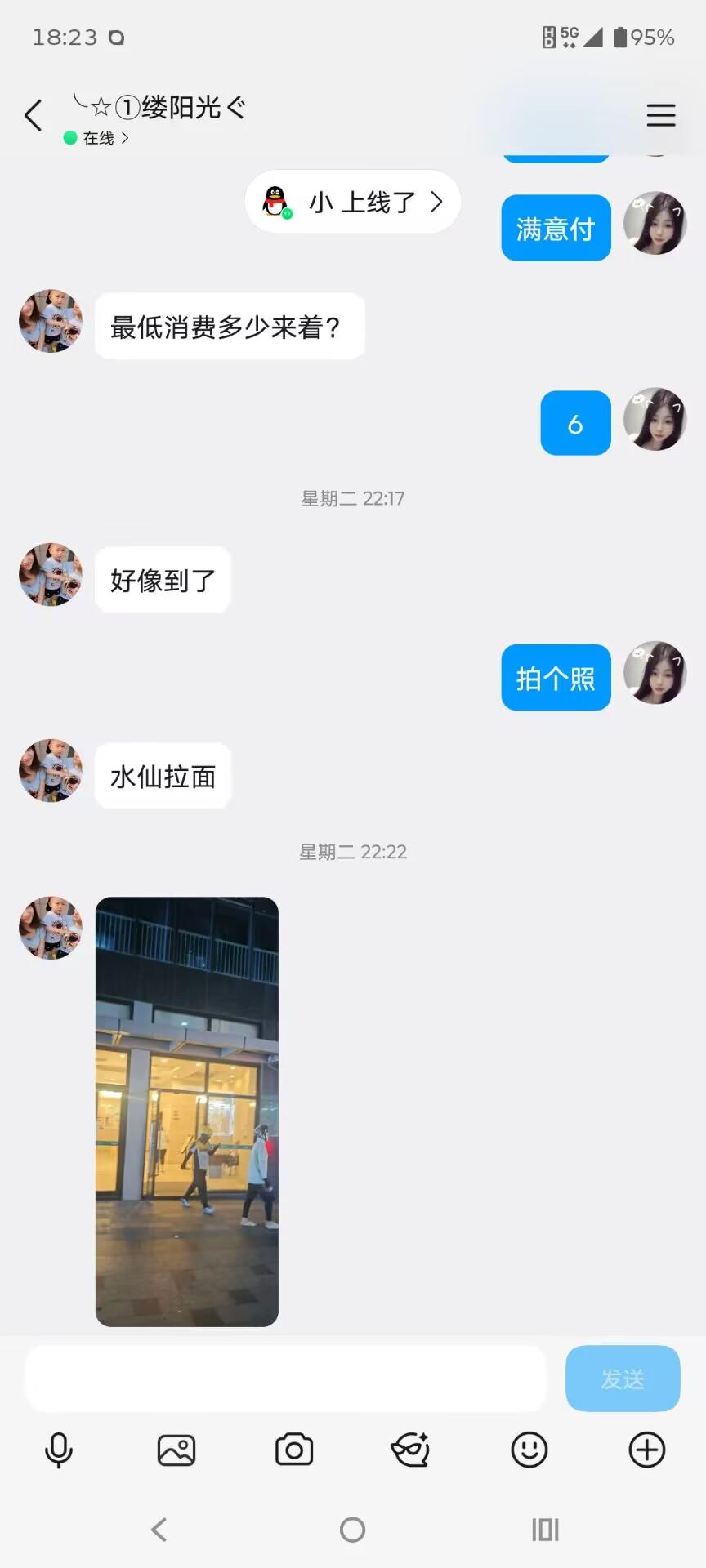Viewport: 706px width, 1568px height.
Task: Record a voice message
Action: 59,1450
